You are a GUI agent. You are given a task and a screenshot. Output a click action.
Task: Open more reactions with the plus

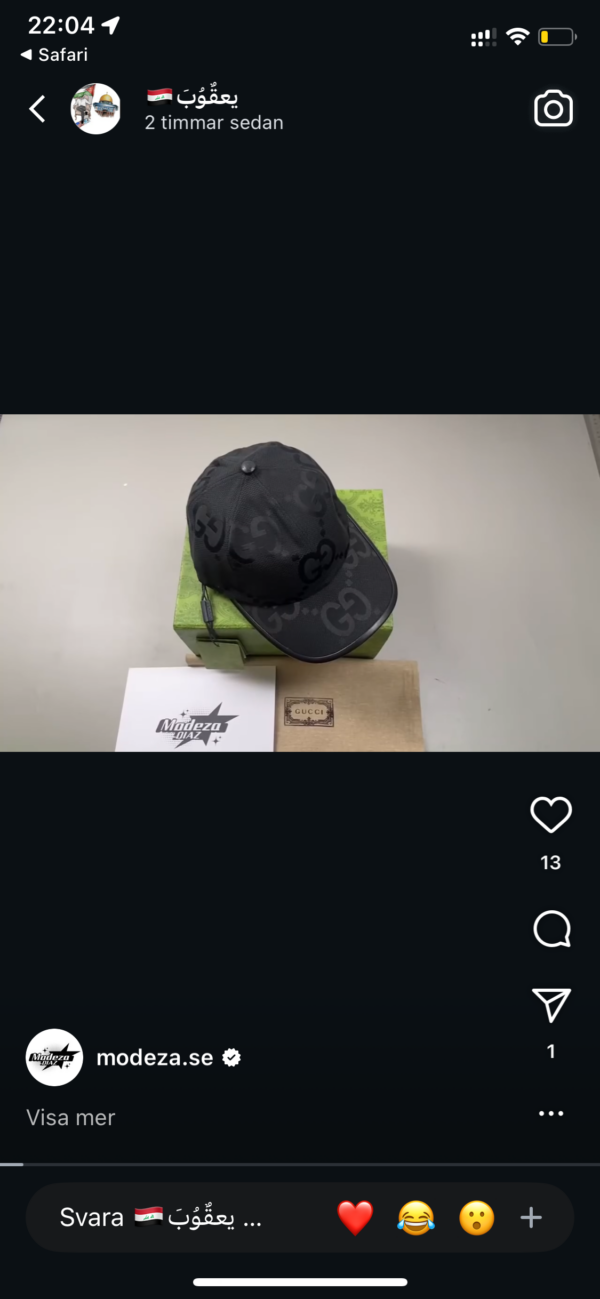pyautogui.click(x=531, y=1217)
